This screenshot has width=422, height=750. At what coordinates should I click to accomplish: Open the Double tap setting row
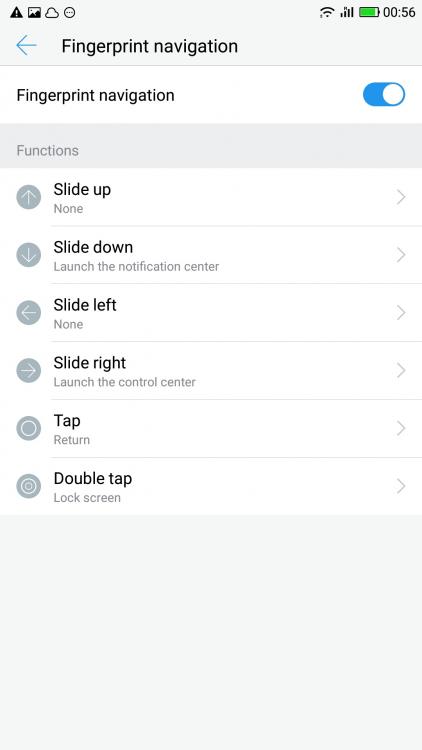point(211,486)
